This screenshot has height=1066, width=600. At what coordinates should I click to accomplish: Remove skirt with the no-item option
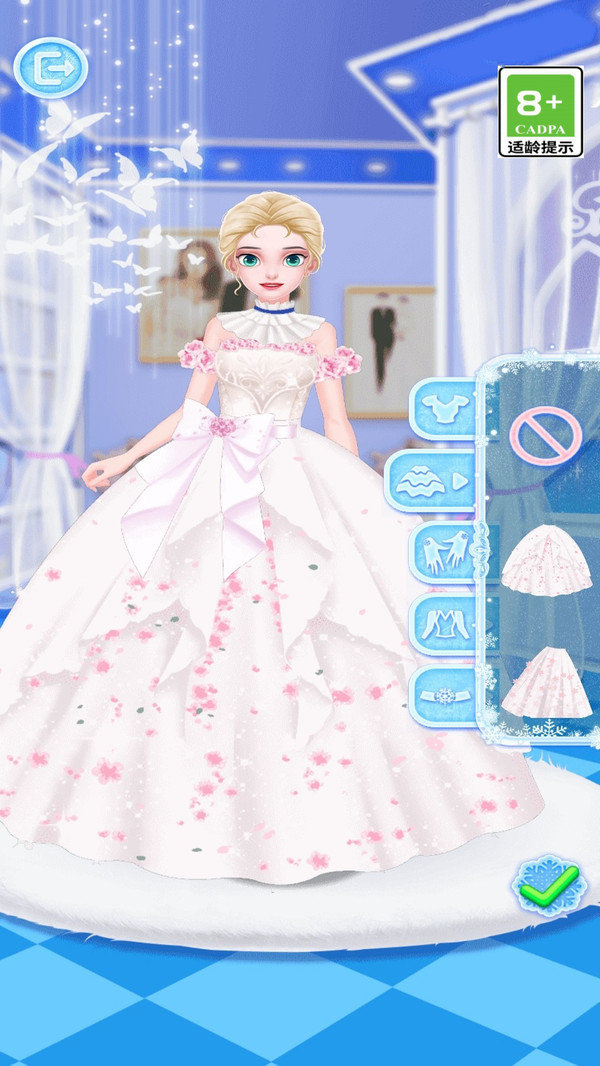[545, 436]
